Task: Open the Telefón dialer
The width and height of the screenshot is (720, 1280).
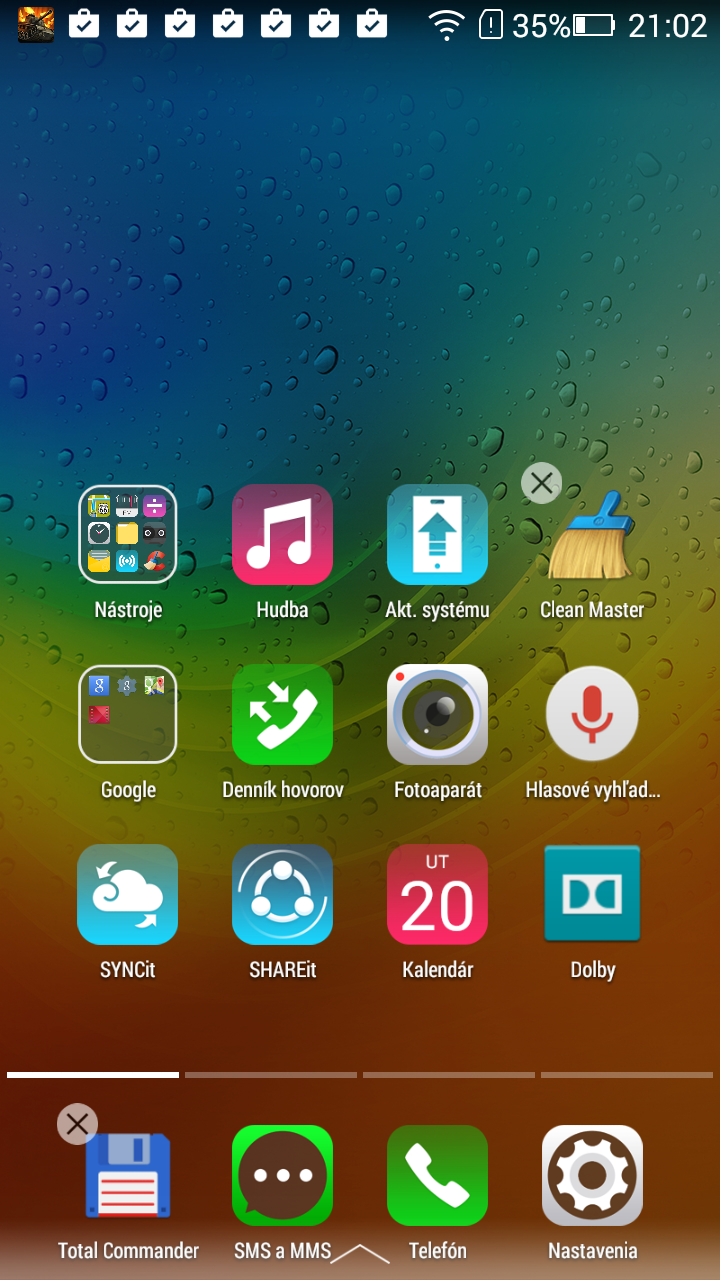Action: (x=437, y=1175)
